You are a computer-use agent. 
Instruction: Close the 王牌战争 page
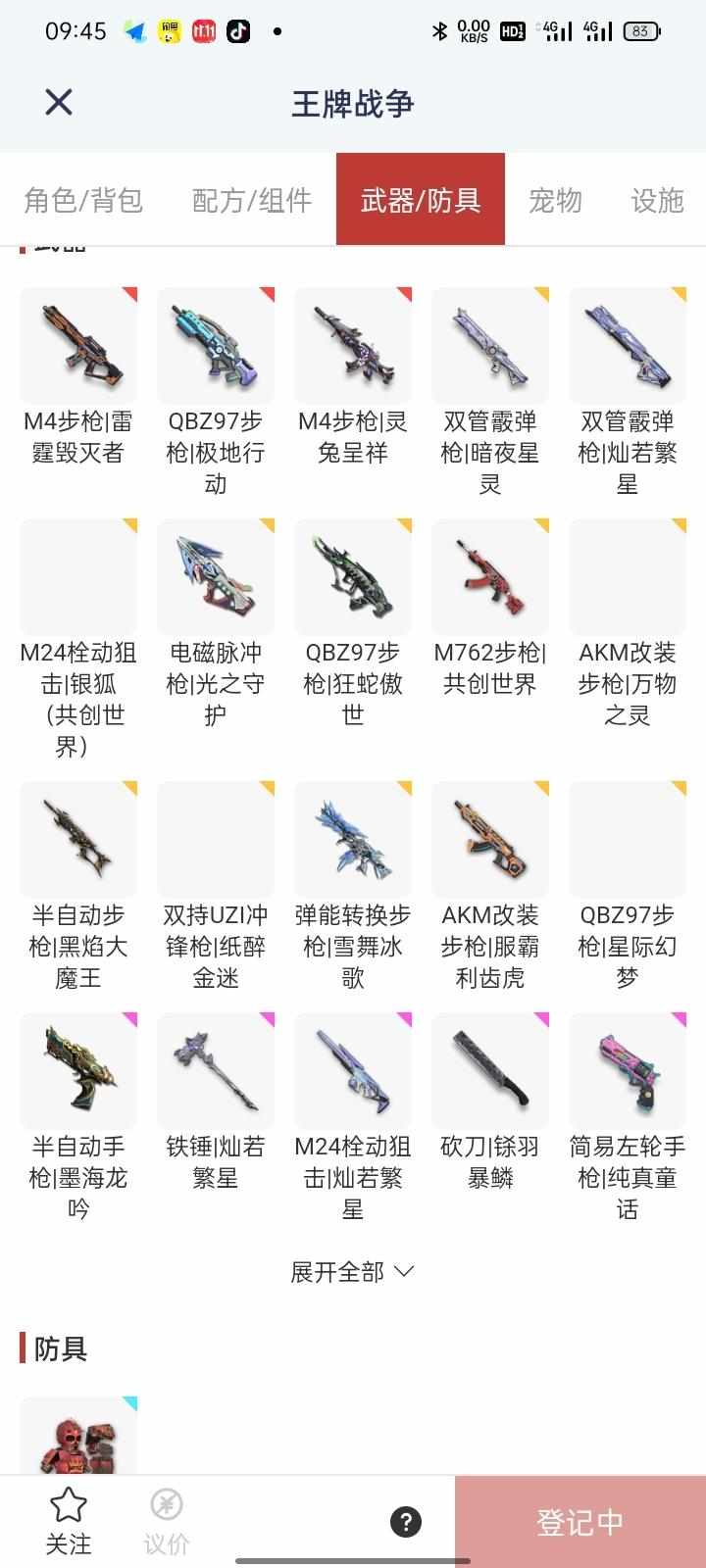coord(59,102)
